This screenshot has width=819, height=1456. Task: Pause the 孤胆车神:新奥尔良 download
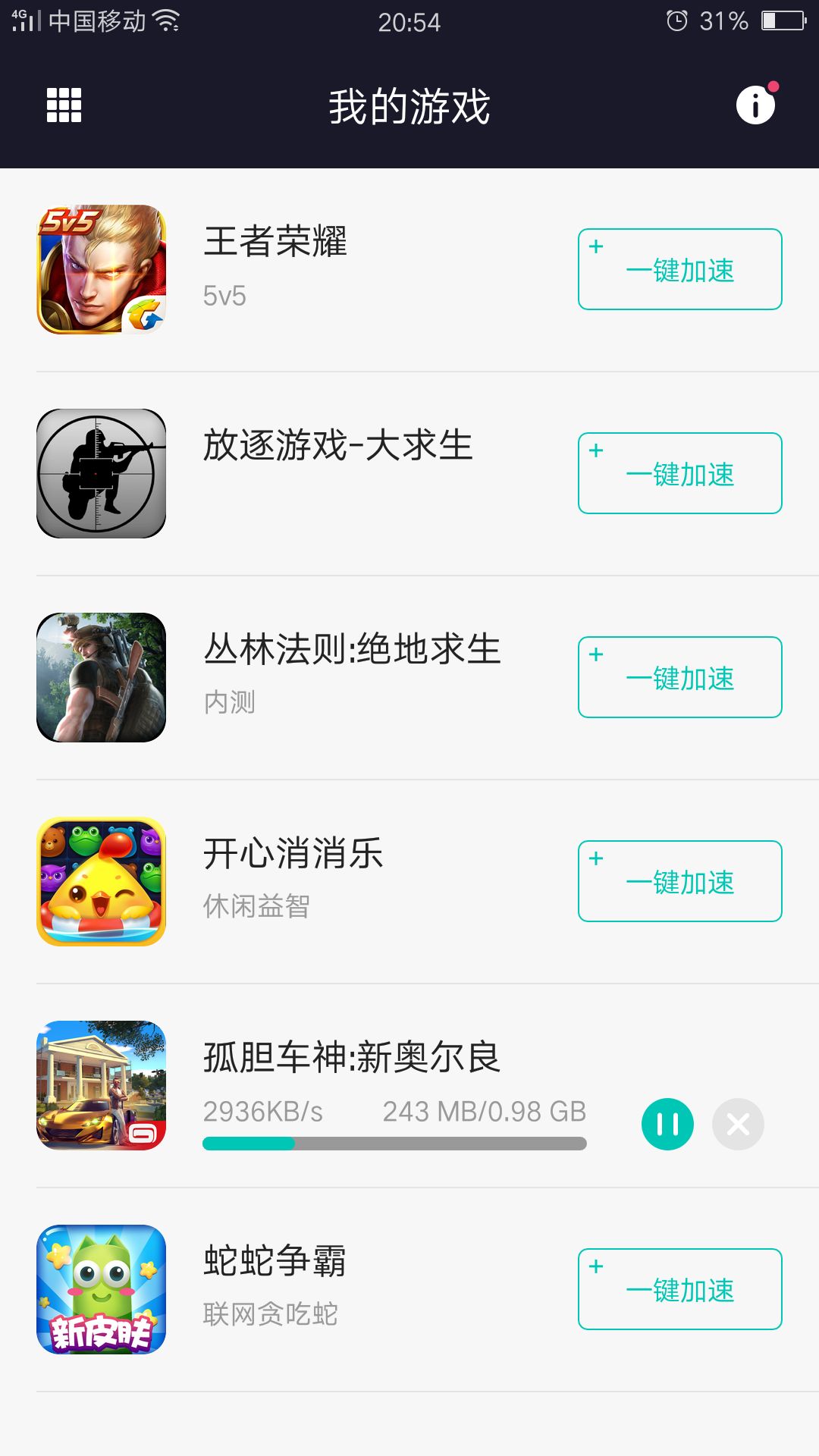667,1124
